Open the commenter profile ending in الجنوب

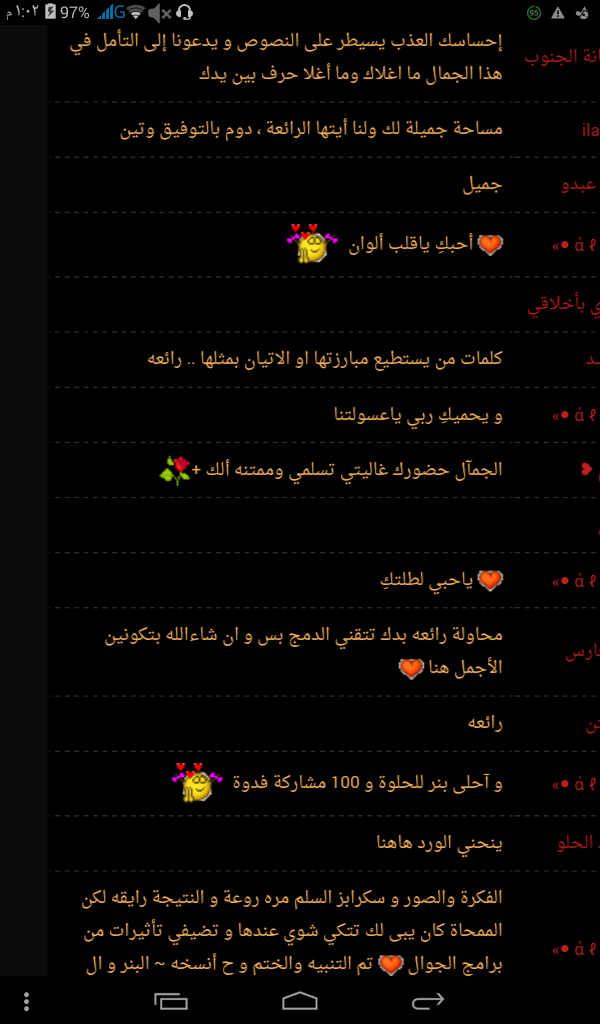pyautogui.click(x=565, y=57)
